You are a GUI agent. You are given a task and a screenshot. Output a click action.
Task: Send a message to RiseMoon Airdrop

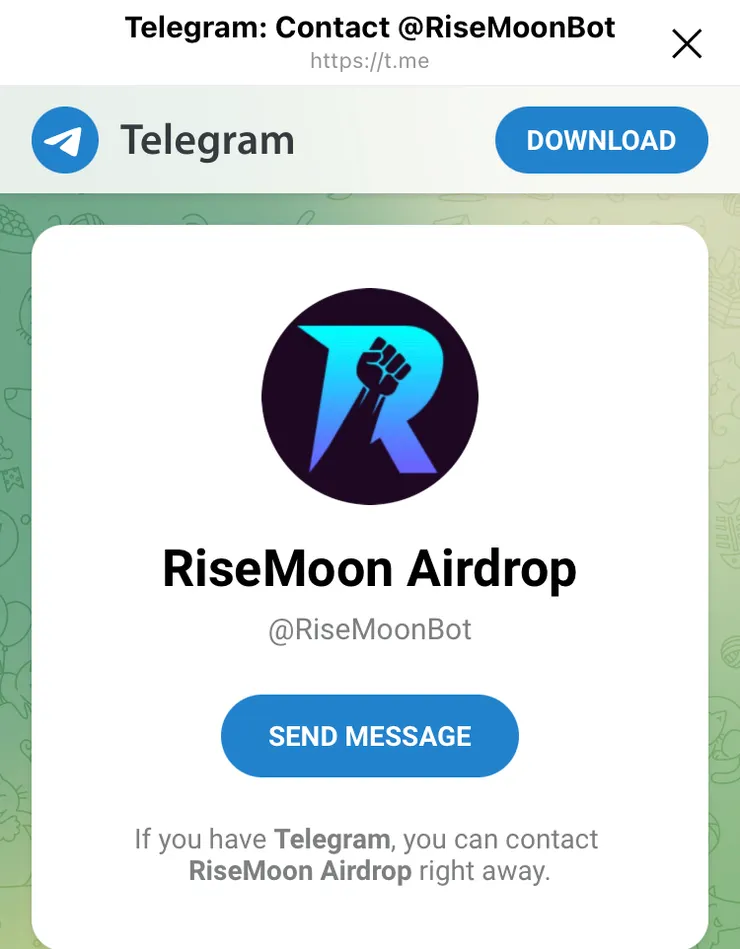point(370,736)
